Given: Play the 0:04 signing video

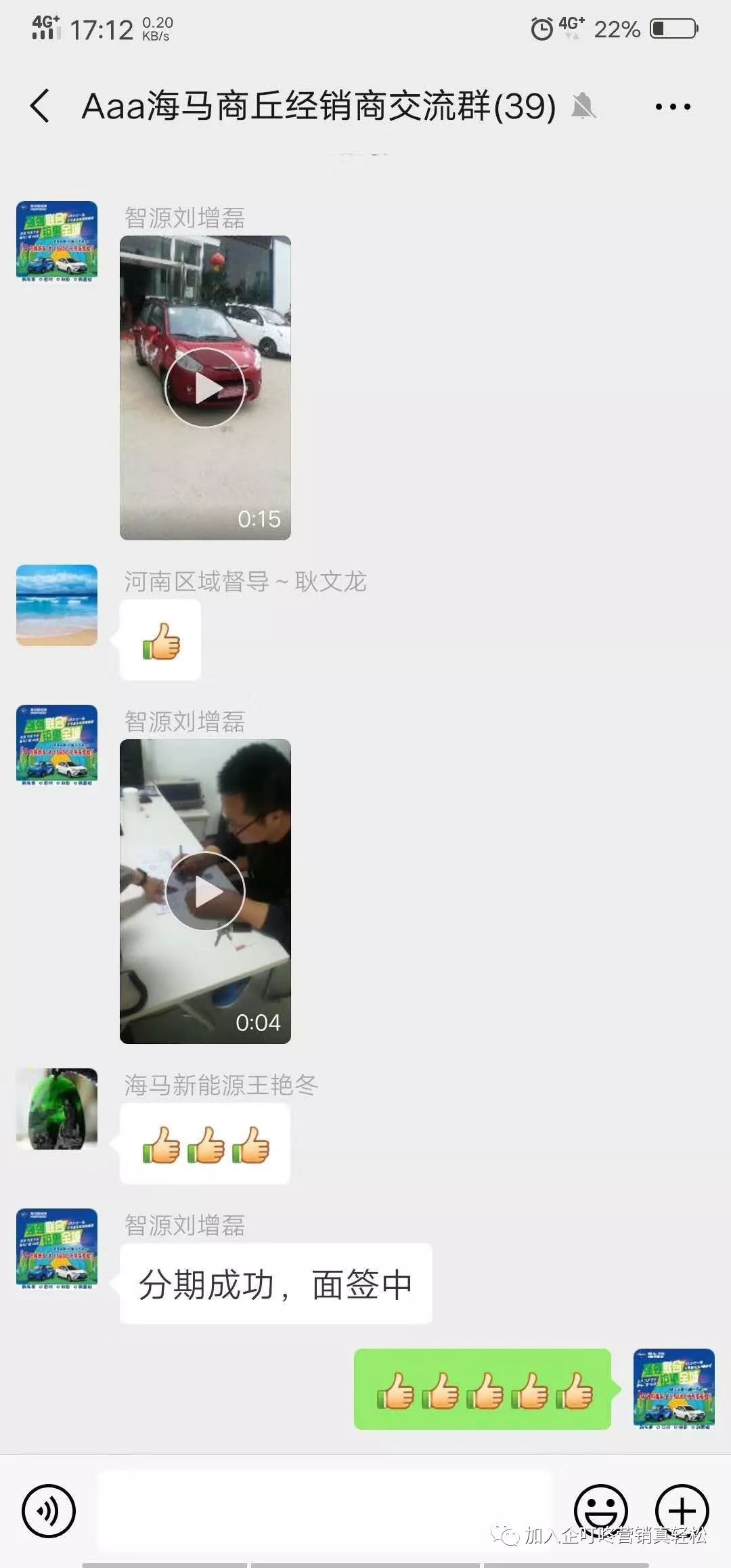Looking at the screenshot, I should coord(205,892).
